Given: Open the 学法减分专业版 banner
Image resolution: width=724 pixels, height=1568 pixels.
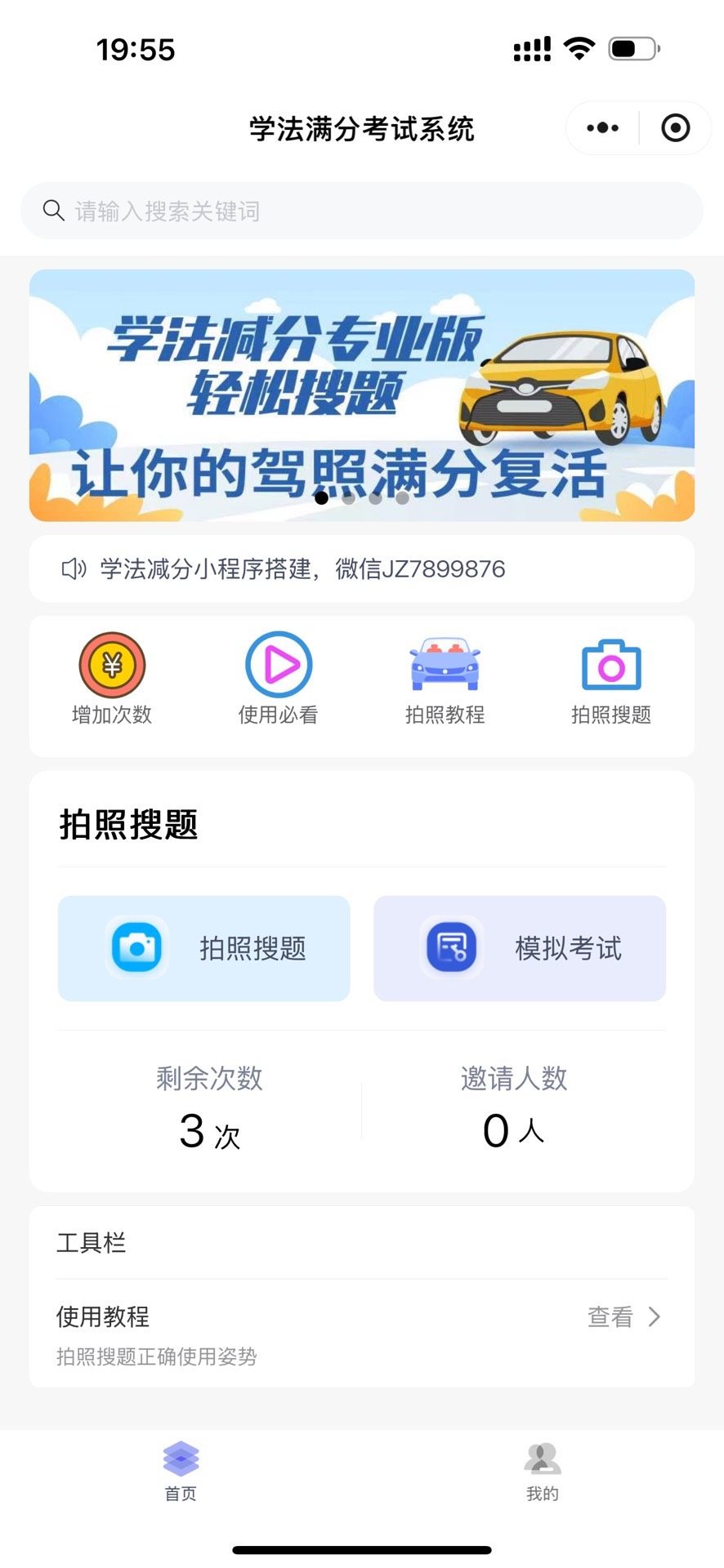Looking at the screenshot, I should [x=361, y=395].
